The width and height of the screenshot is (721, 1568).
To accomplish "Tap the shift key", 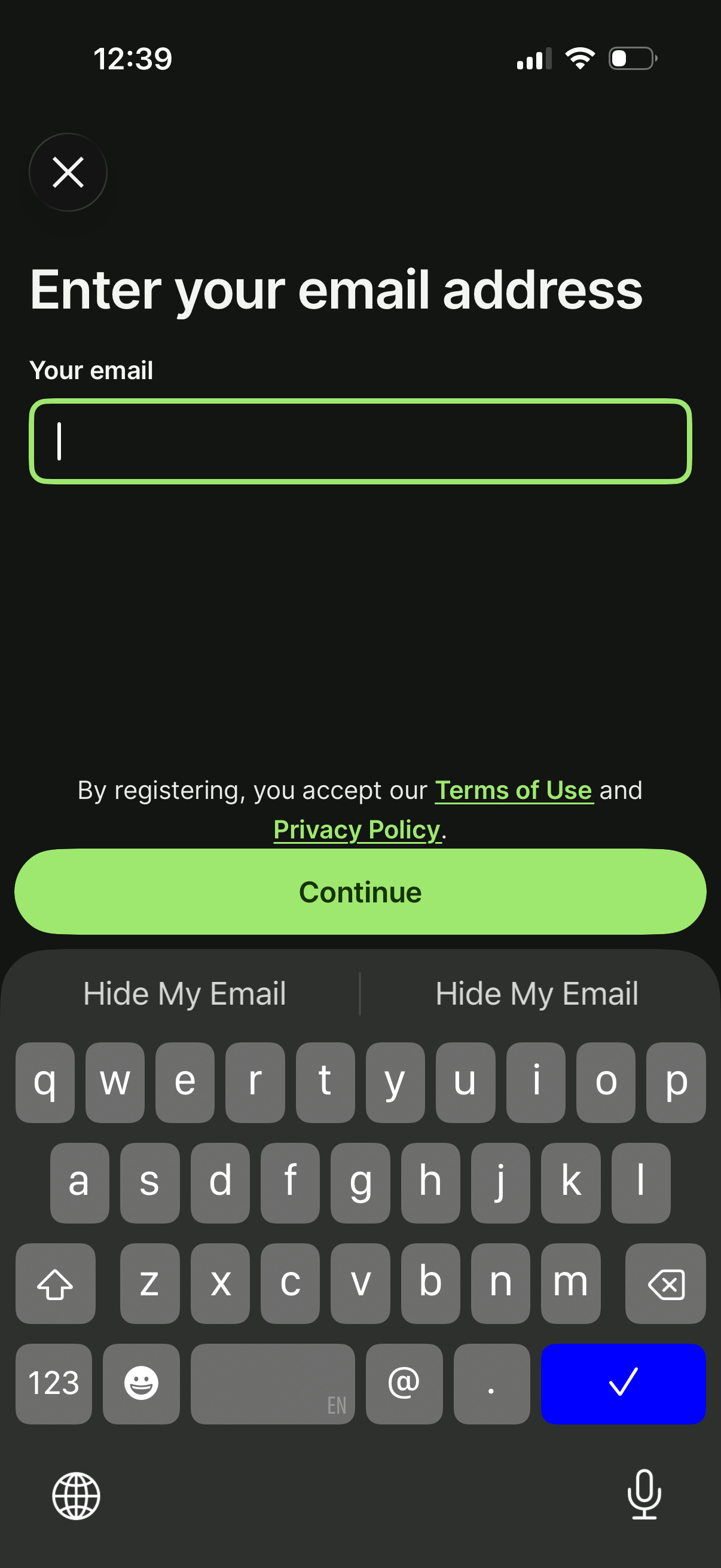I will (x=56, y=1285).
